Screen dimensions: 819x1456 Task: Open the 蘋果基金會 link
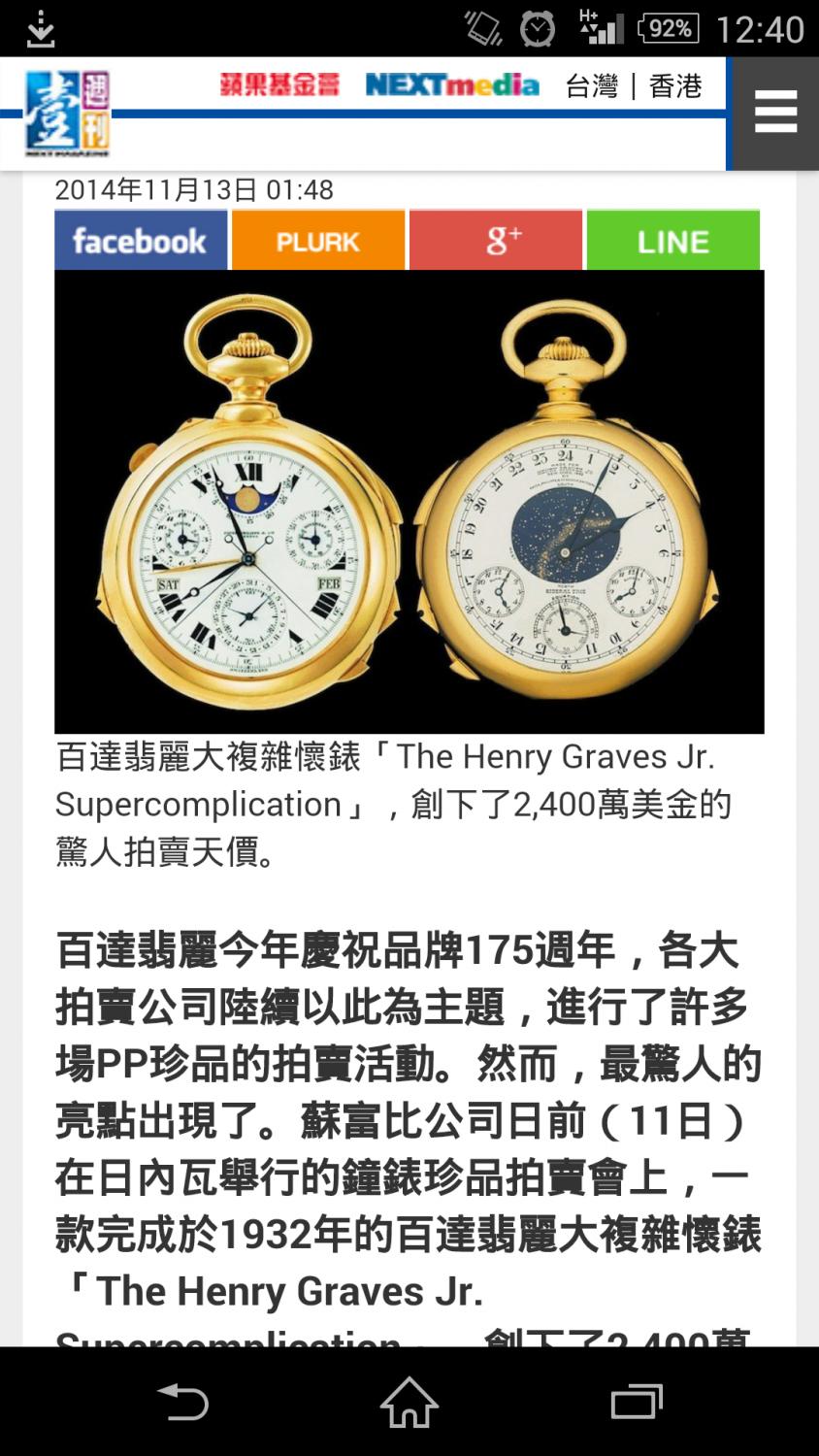(x=279, y=85)
